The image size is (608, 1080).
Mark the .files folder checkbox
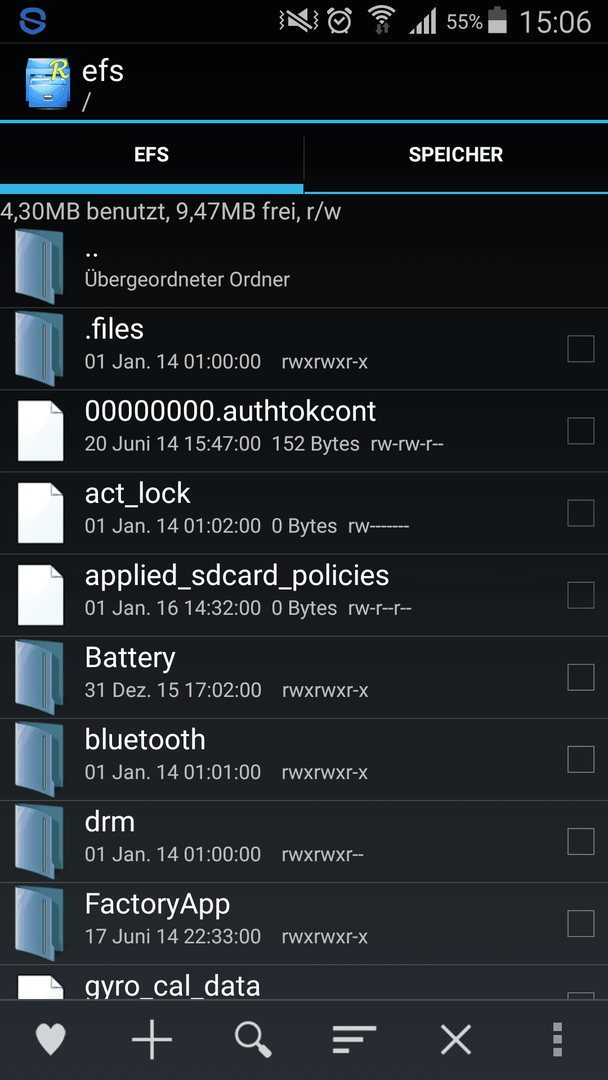tap(580, 349)
